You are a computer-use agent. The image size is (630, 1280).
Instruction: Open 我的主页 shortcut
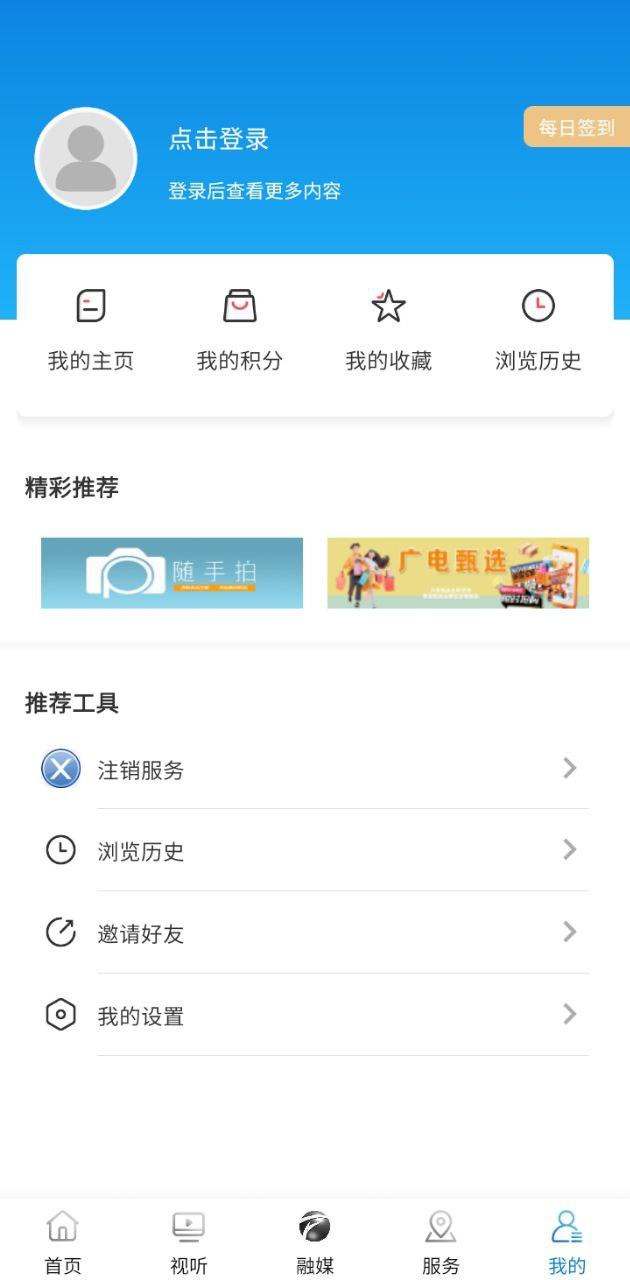pos(91,330)
